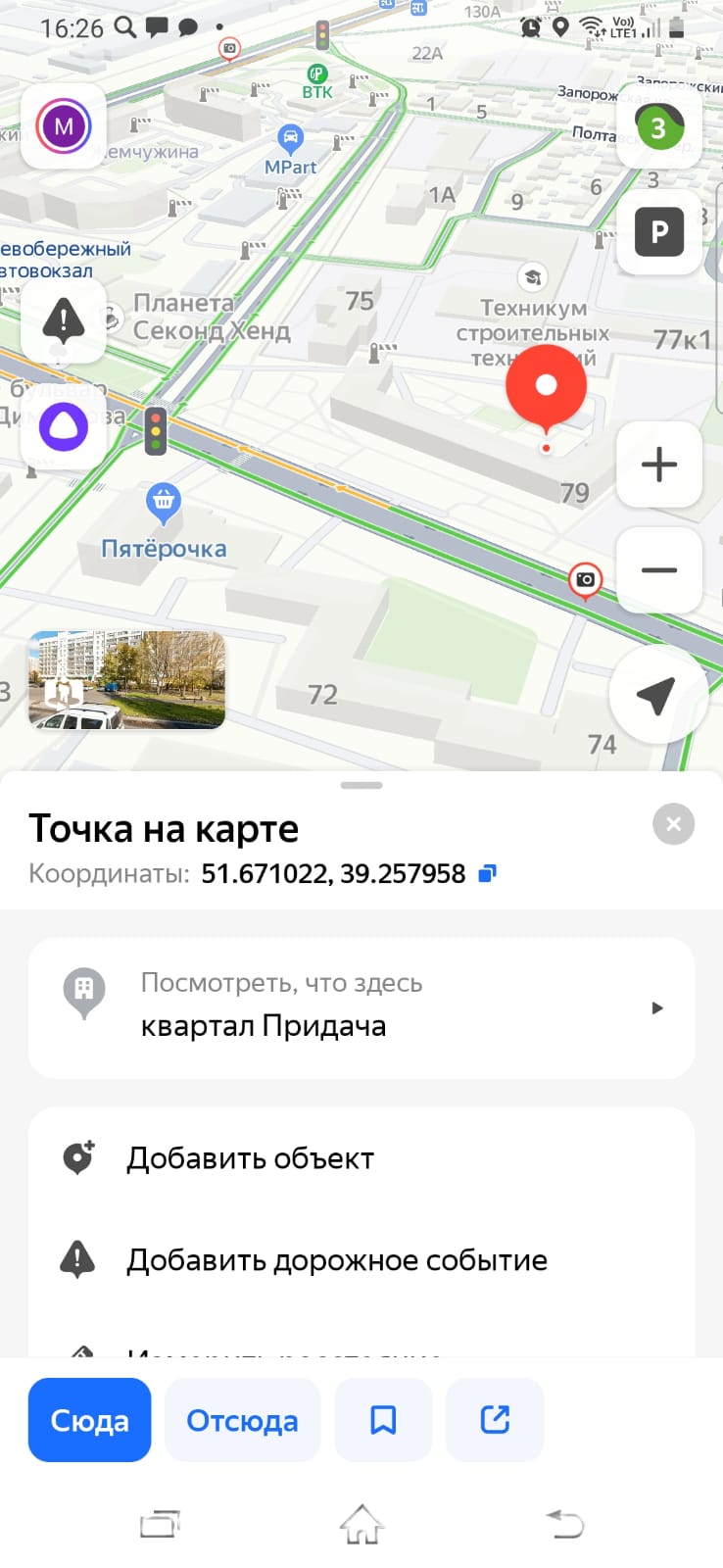The width and height of the screenshot is (723, 1568).
Task: Zoom in on the map
Action: click(x=658, y=465)
